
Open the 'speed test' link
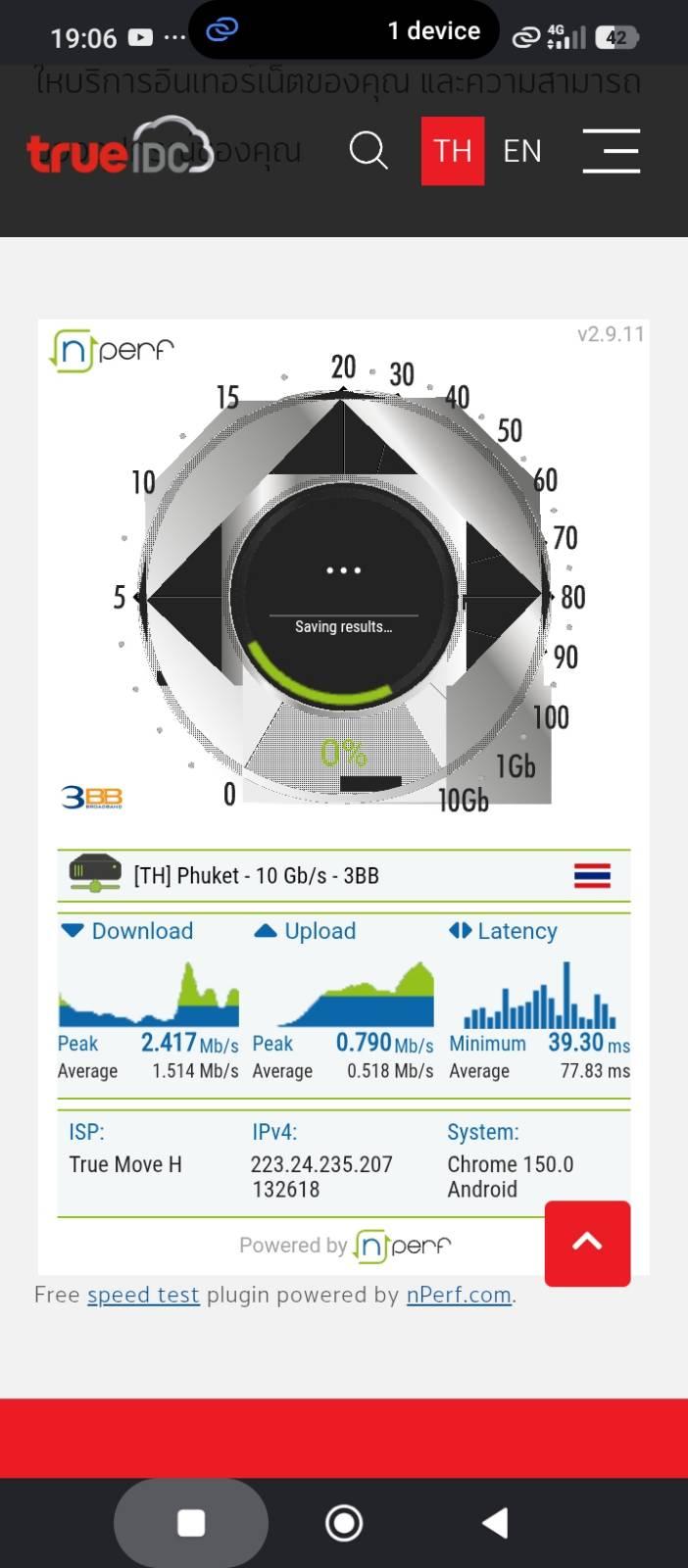point(143,1295)
